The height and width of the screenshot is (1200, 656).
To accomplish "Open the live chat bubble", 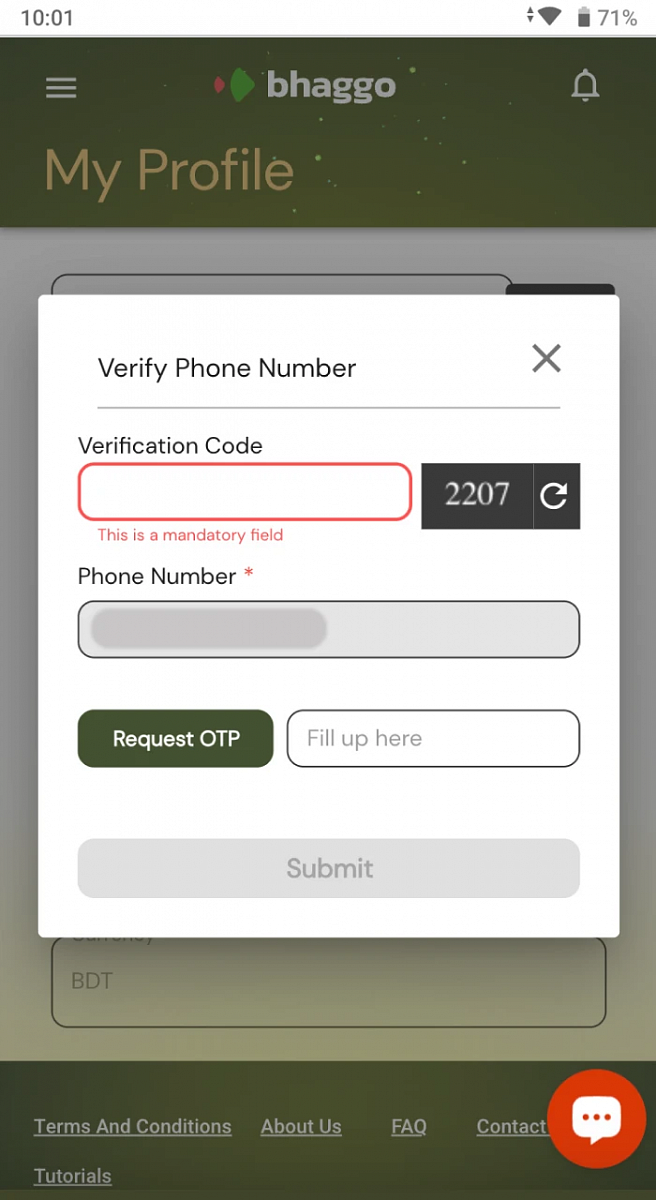I will (x=596, y=1118).
